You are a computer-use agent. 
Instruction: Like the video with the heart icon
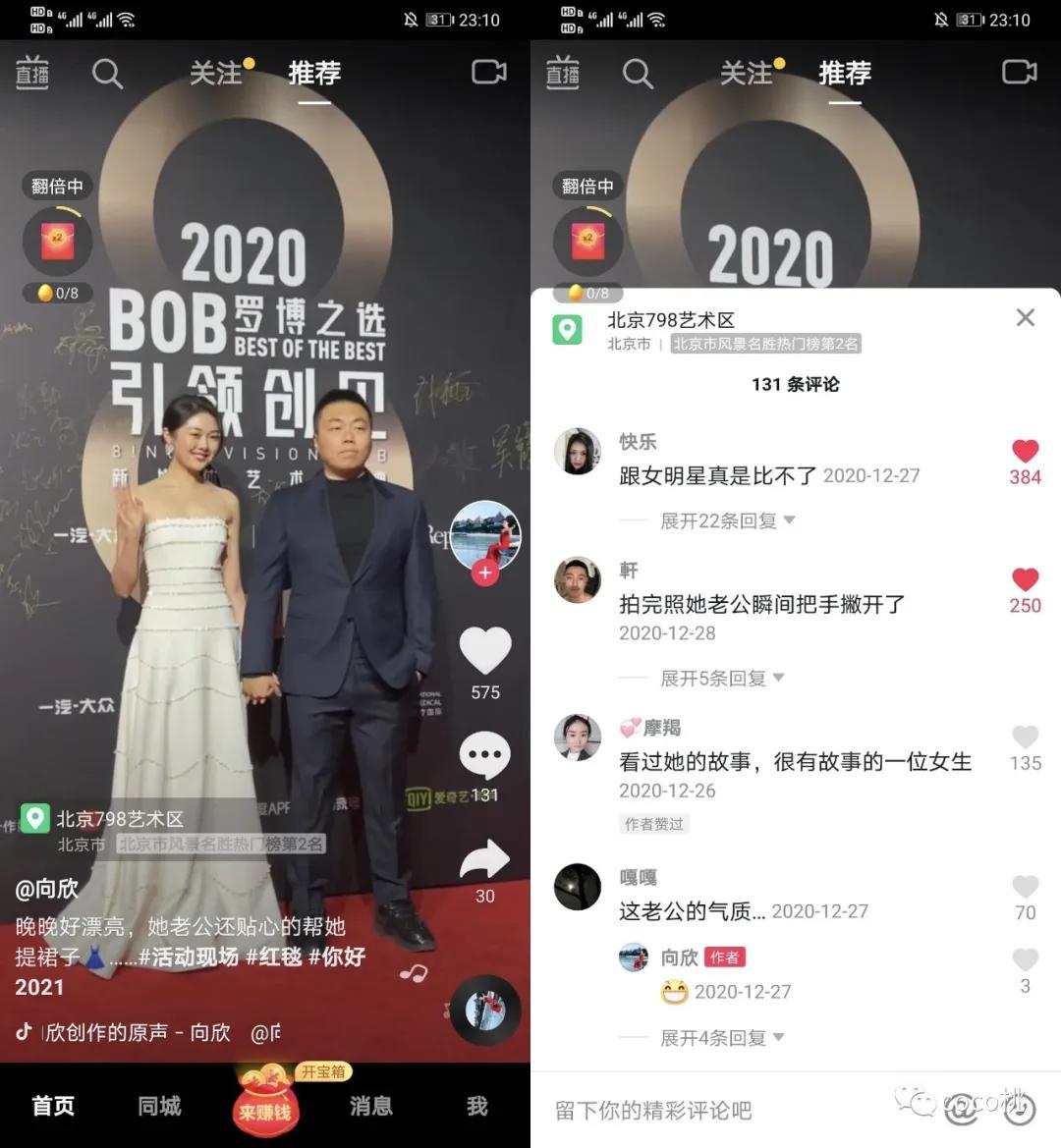click(x=484, y=649)
